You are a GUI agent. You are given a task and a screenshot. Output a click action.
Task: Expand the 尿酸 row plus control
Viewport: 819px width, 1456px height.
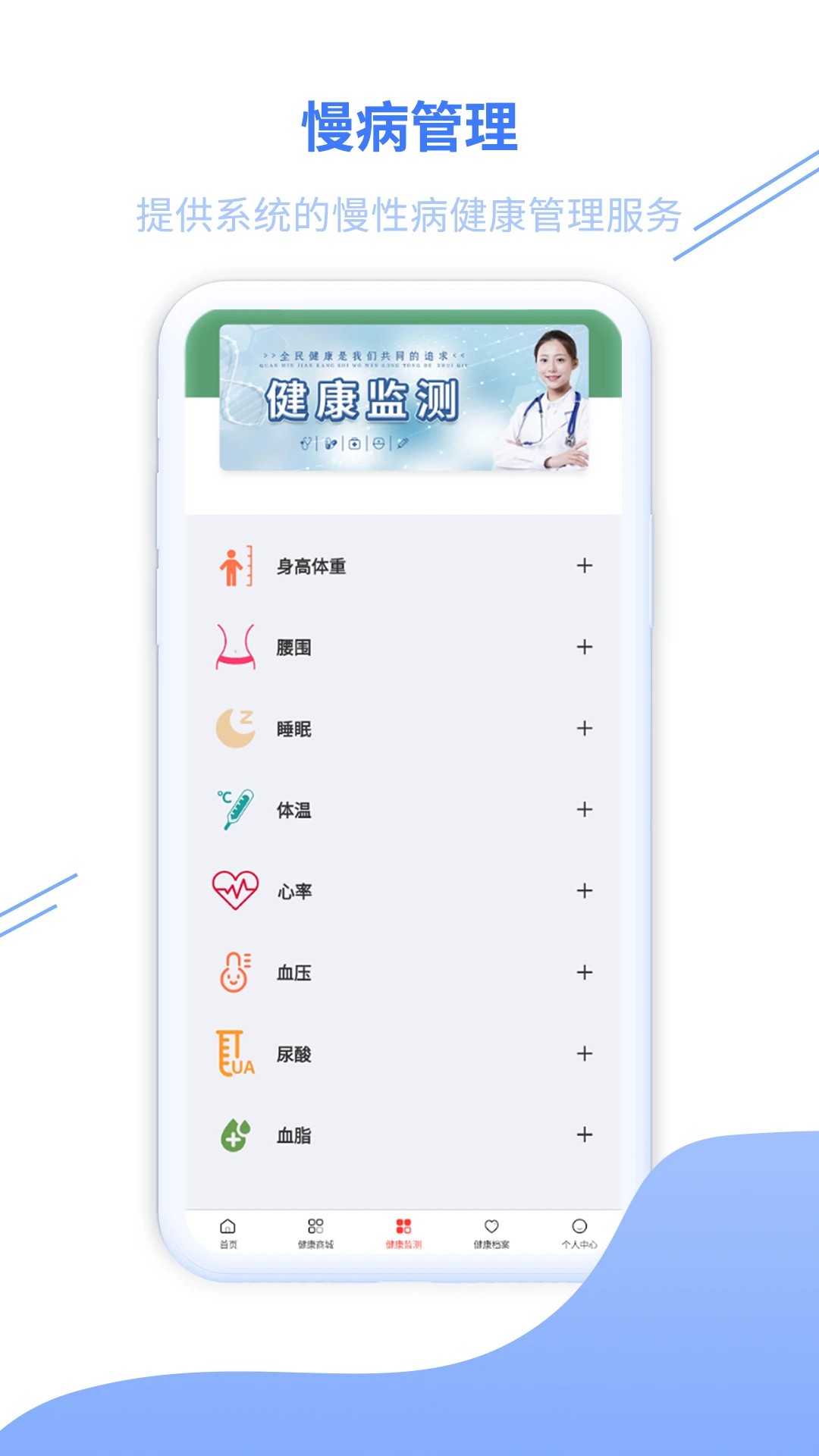coord(583,1053)
